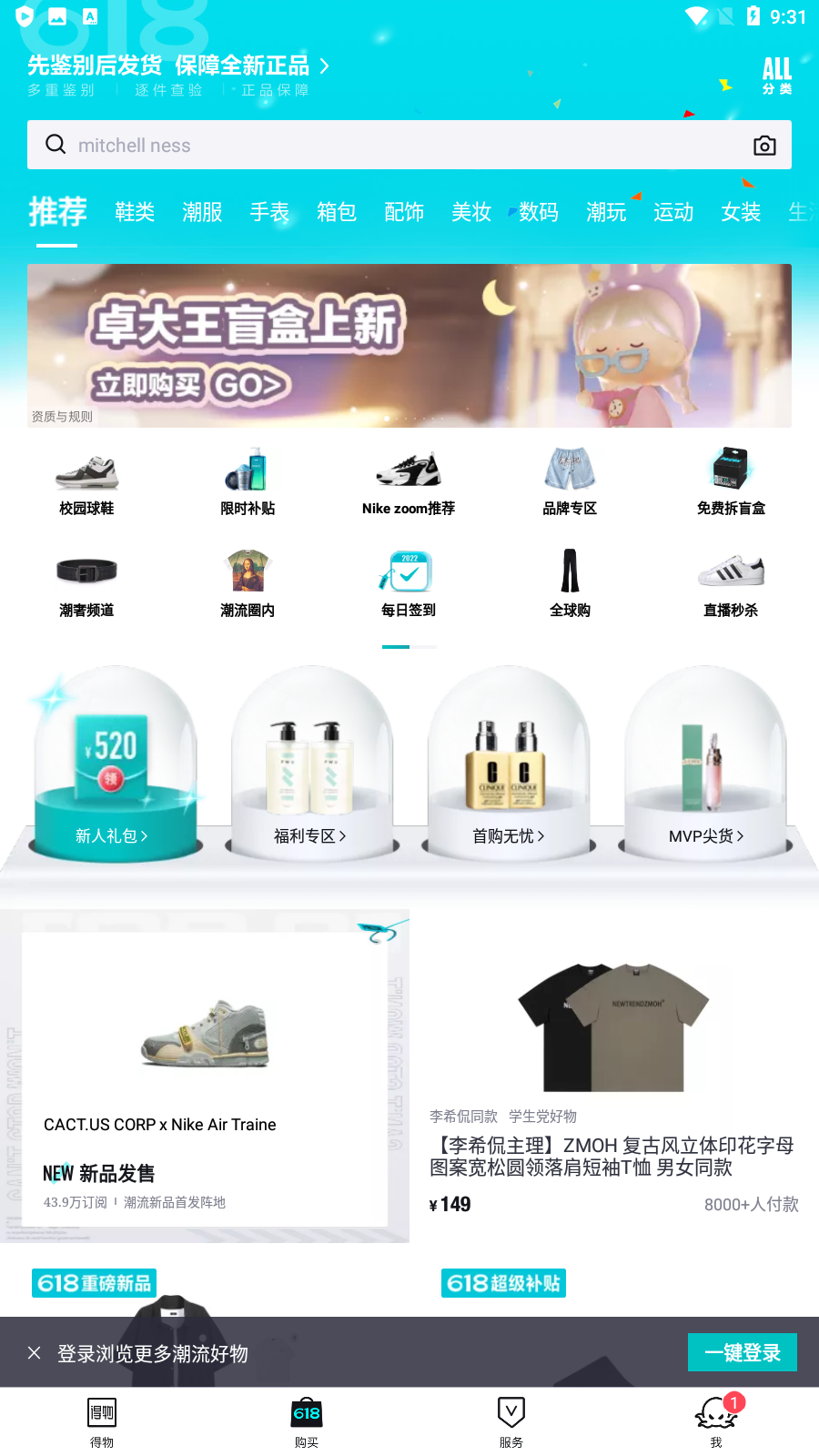
Task: Dismiss the login prompt bar
Action: point(34,1353)
